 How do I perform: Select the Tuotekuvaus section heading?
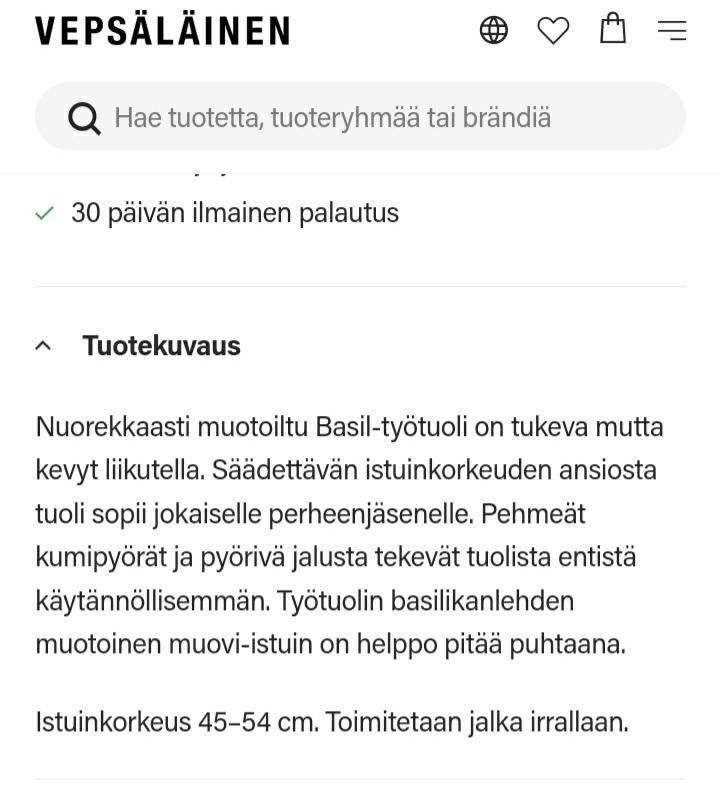[x=160, y=345]
